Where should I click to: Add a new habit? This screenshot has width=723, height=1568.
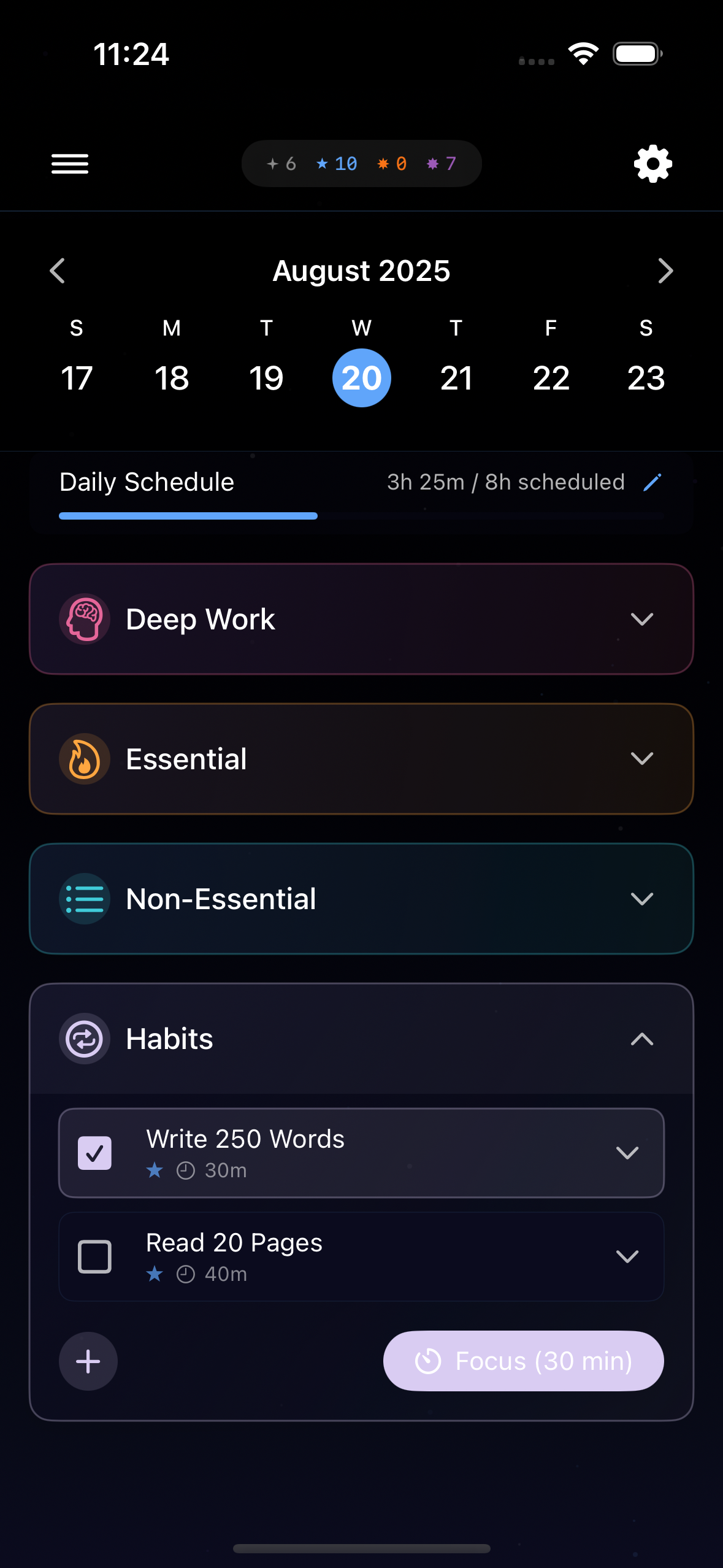pyautogui.click(x=88, y=1361)
